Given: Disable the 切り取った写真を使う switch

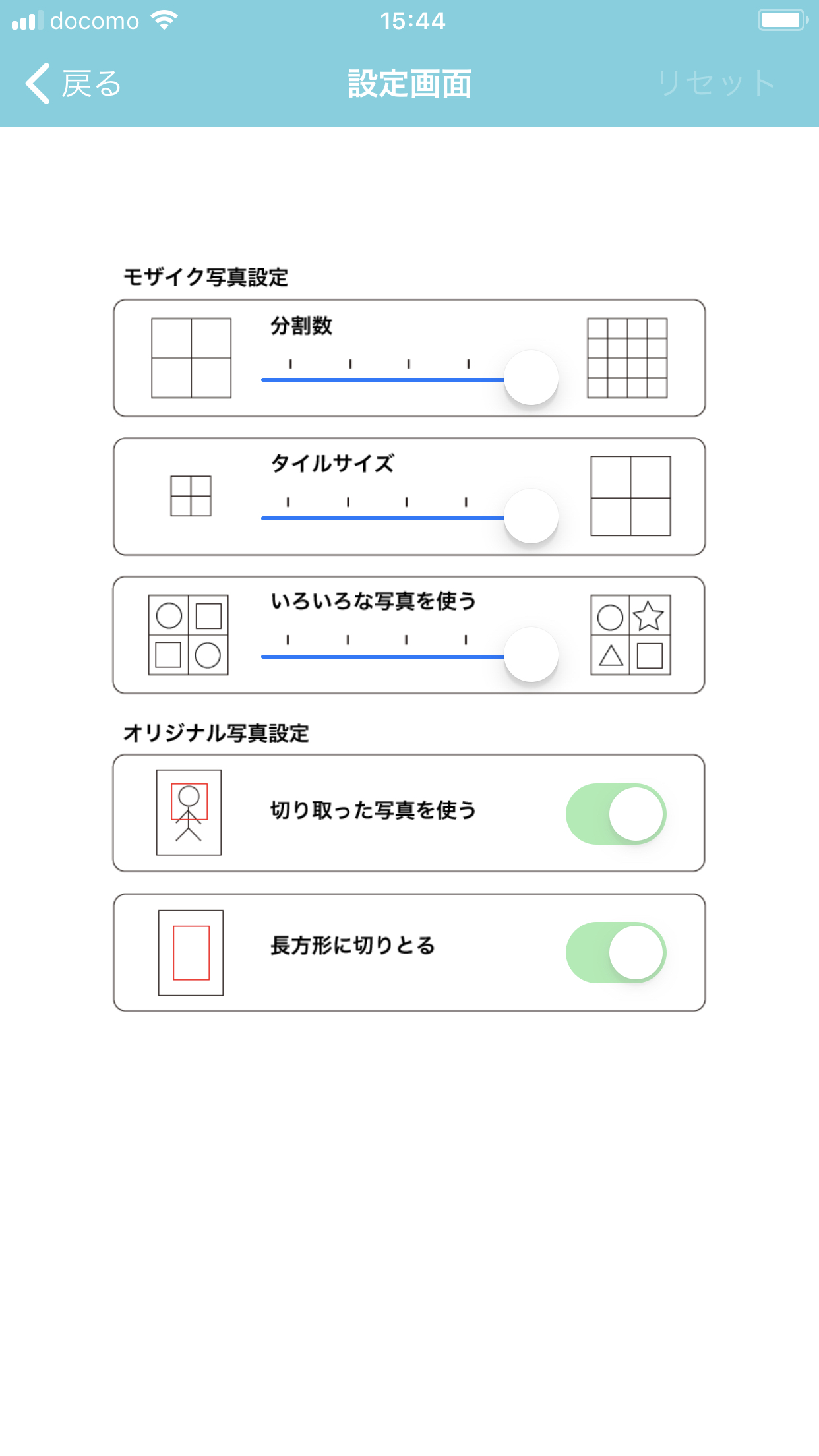Looking at the screenshot, I should tap(616, 814).
